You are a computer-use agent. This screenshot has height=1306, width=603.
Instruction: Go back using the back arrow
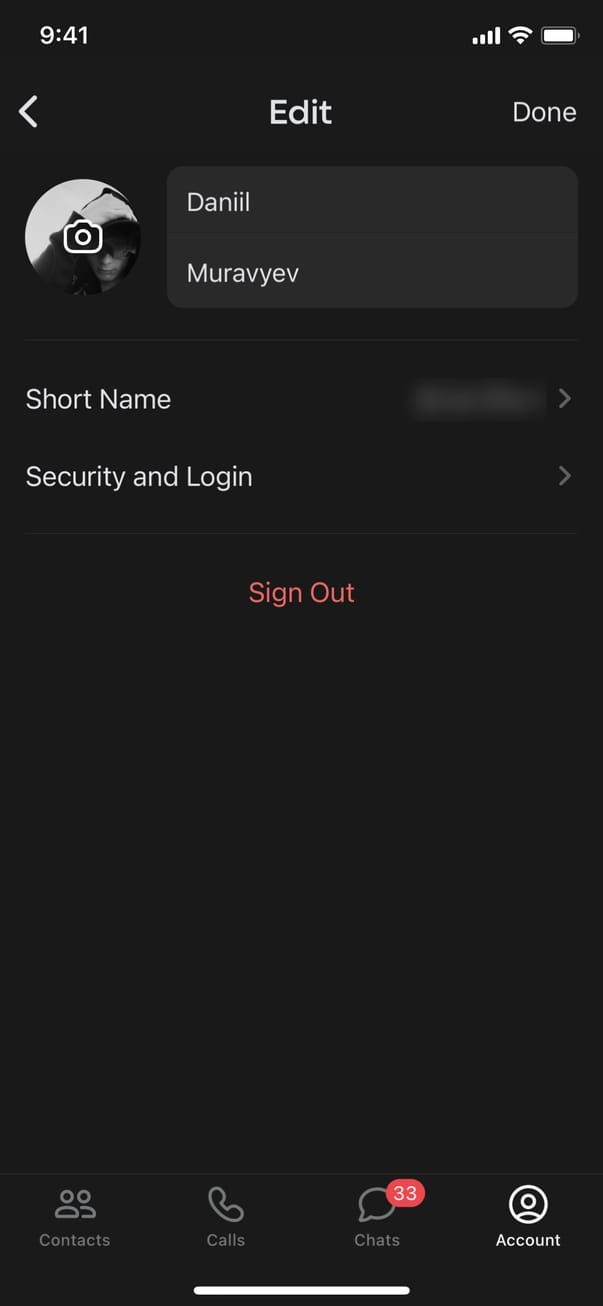pos(29,112)
